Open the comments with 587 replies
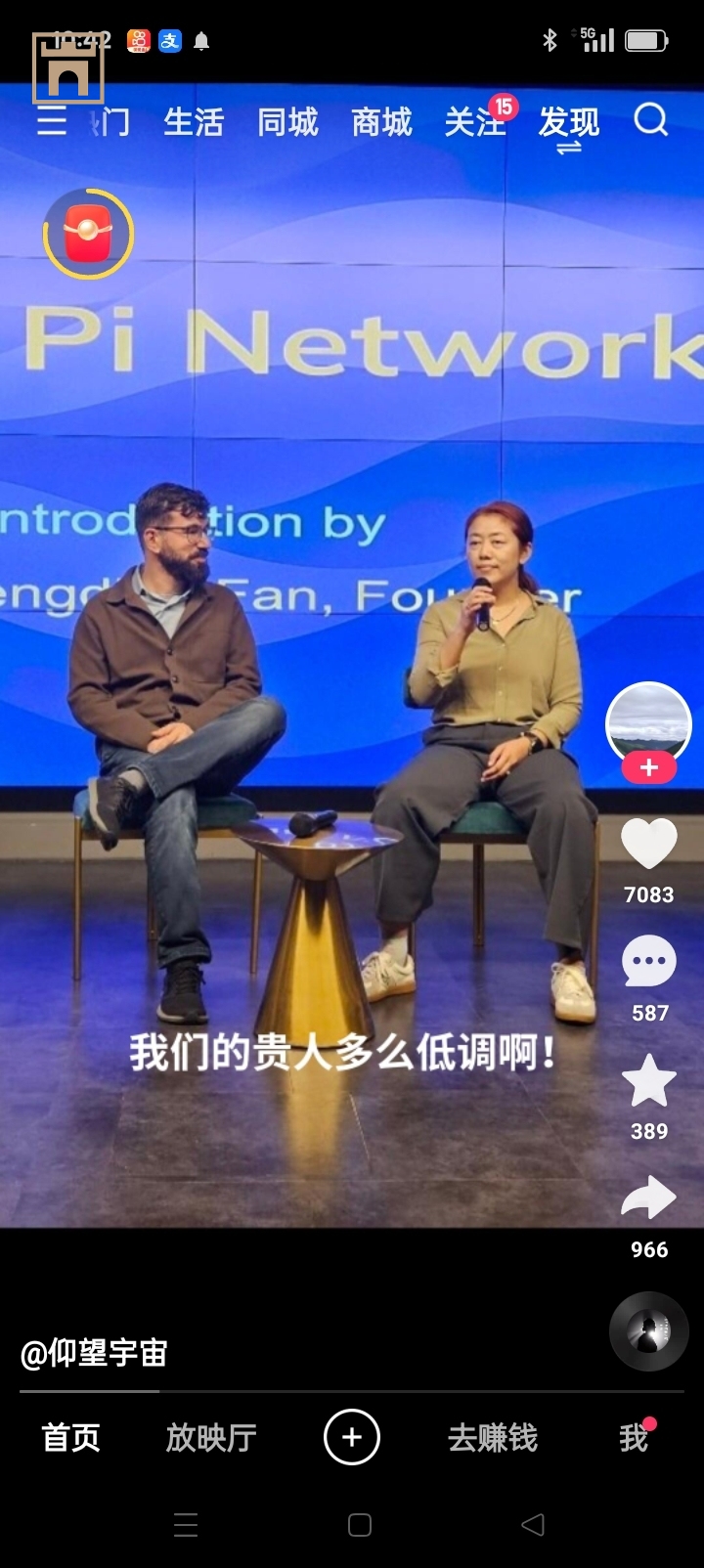This screenshot has height=1568, width=704. point(648,962)
